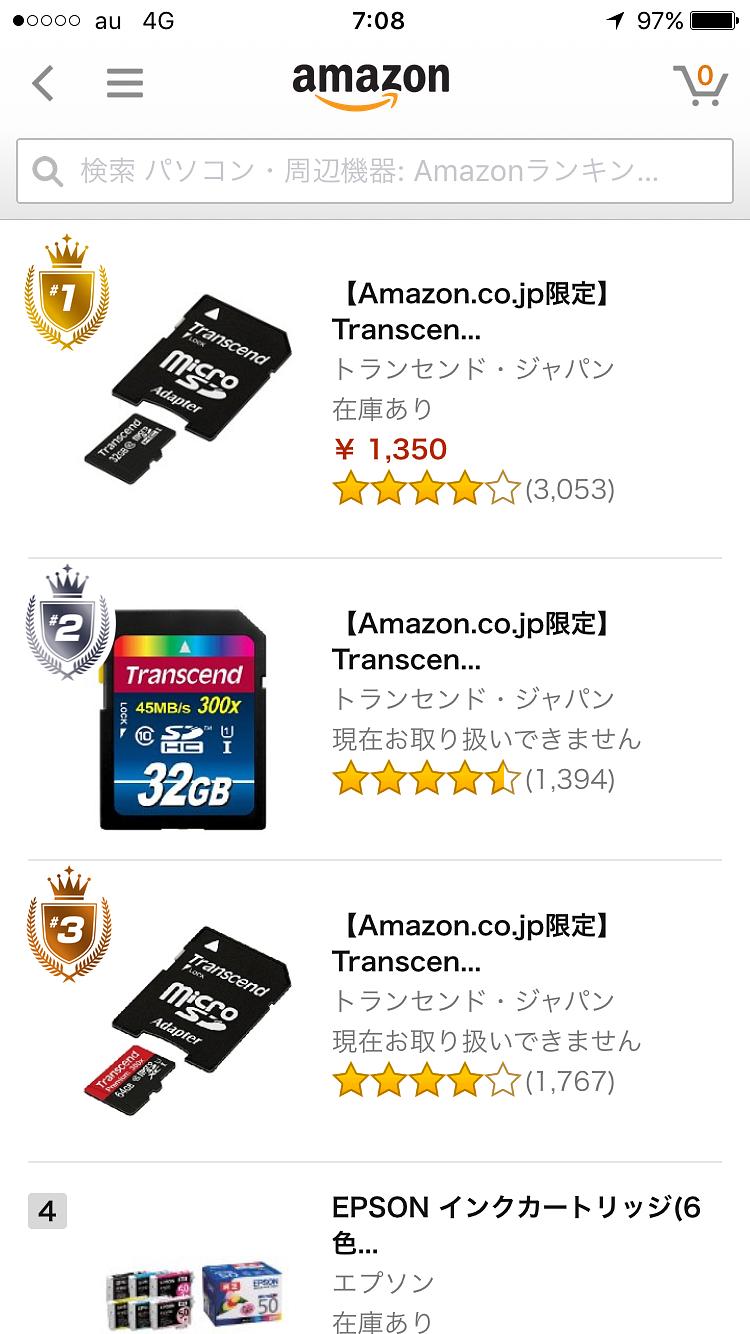
Task: Open the hamburger menu
Action: (x=125, y=83)
